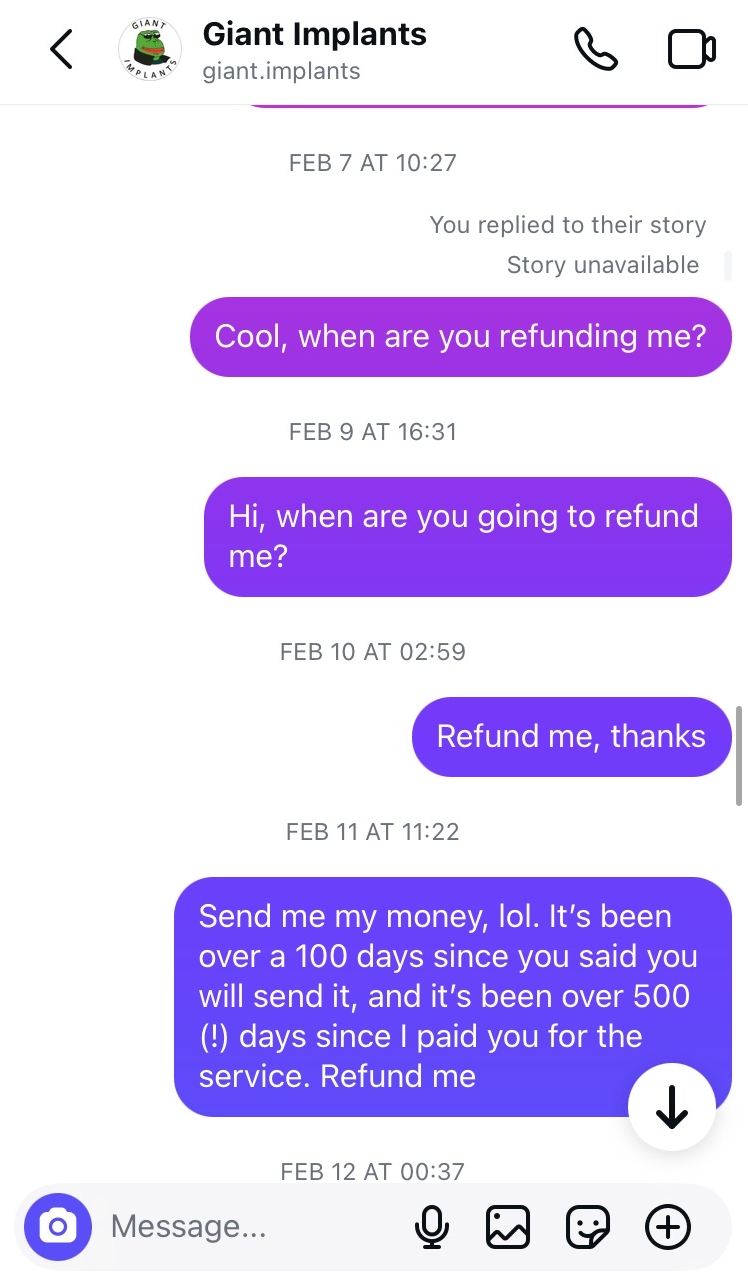The height and width of the screenshot is (1287, 748).
Task: Start an audio call with Giant Implants
Action: [x=596, y=48]
